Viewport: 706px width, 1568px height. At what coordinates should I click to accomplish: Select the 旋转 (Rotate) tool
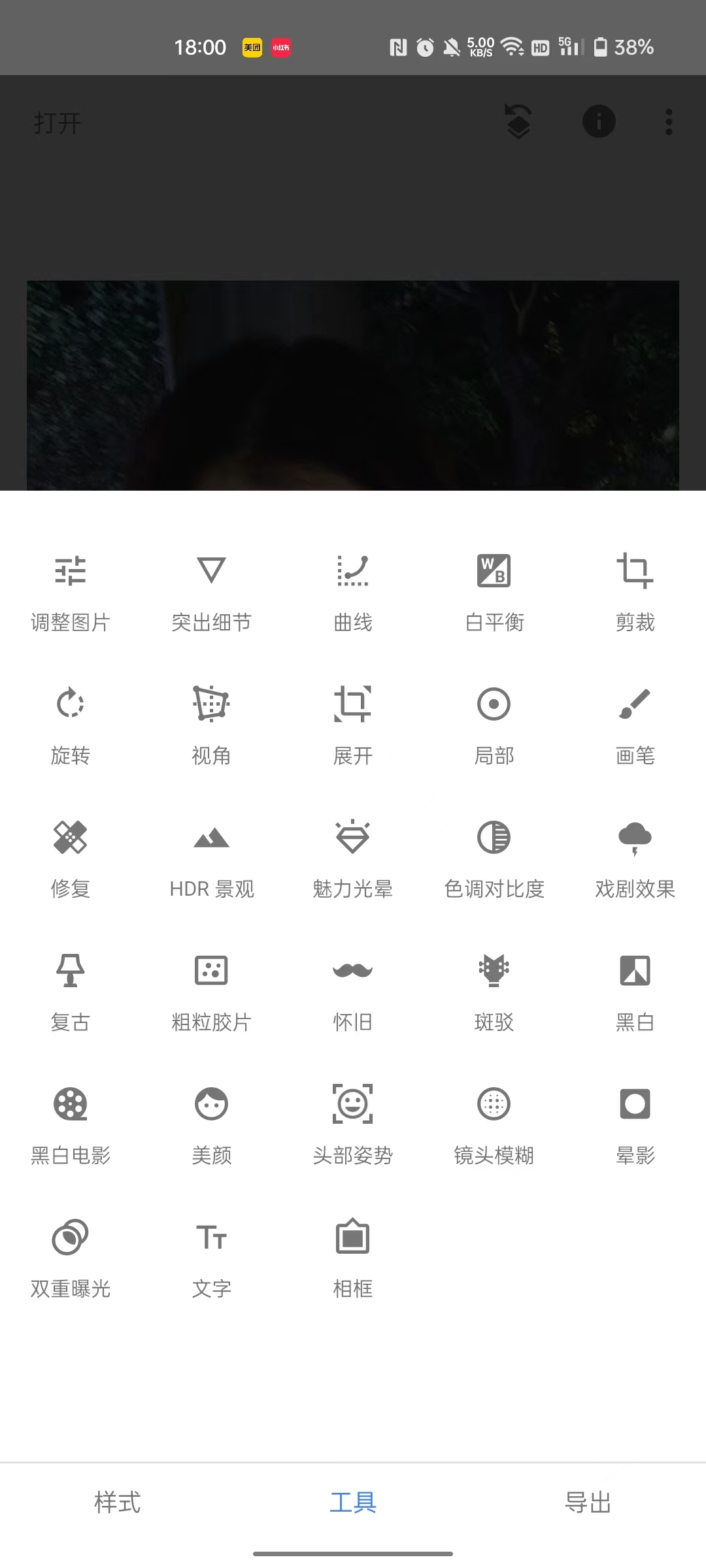[x=70, y=722]
